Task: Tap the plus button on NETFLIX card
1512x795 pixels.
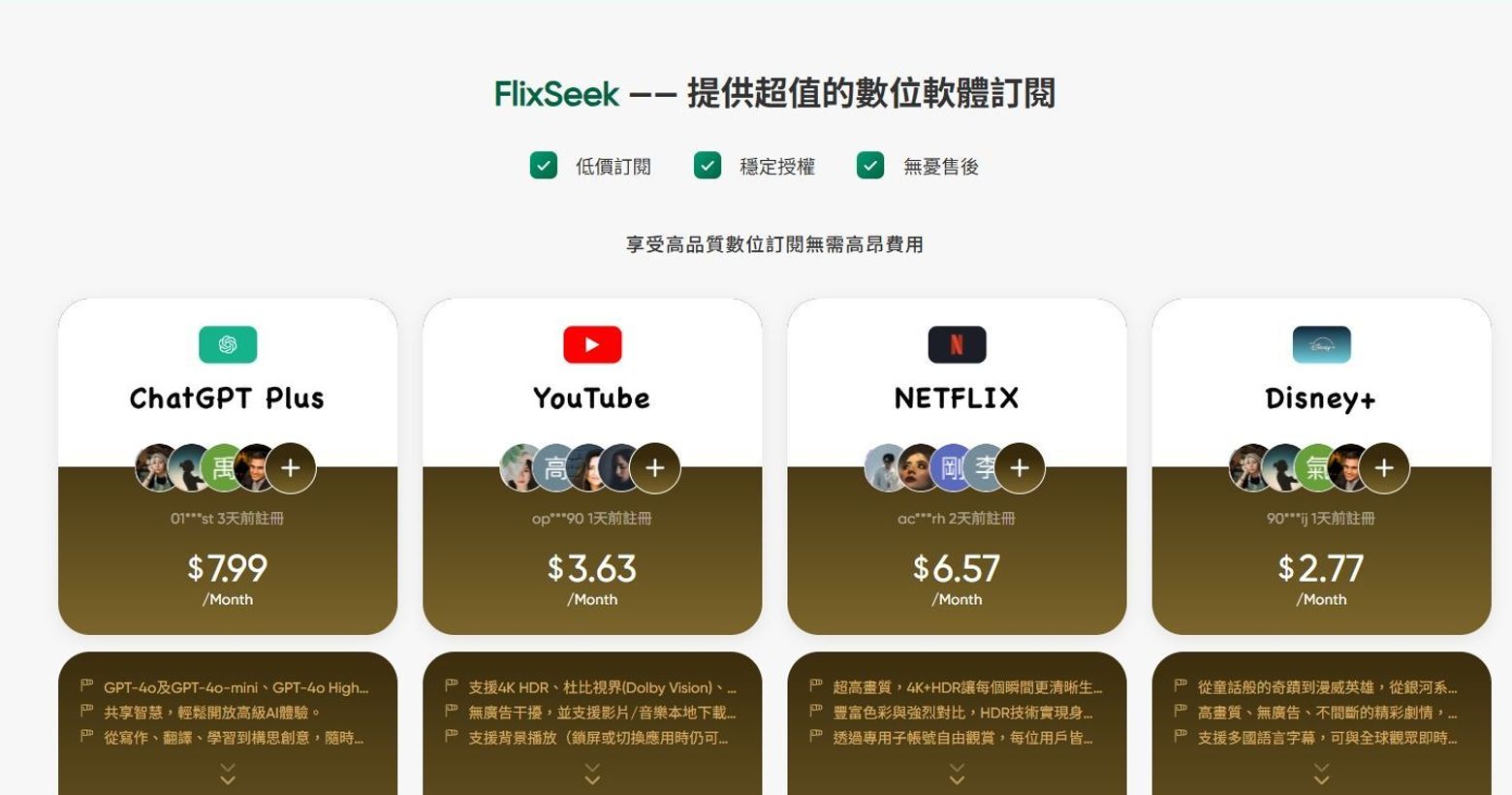Action: pyautogui.click(x=1020, y=468)
